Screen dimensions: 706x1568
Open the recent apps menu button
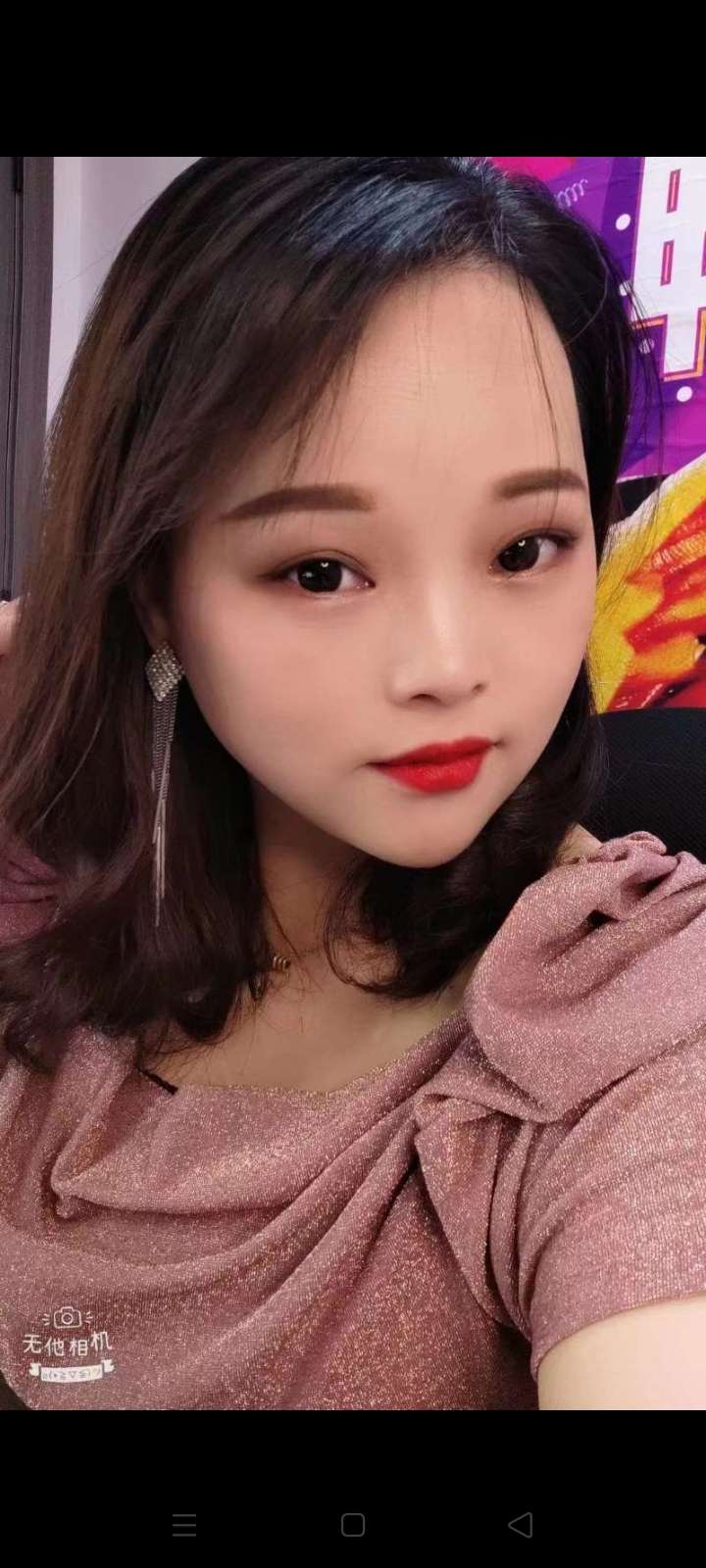point(184,1525)
